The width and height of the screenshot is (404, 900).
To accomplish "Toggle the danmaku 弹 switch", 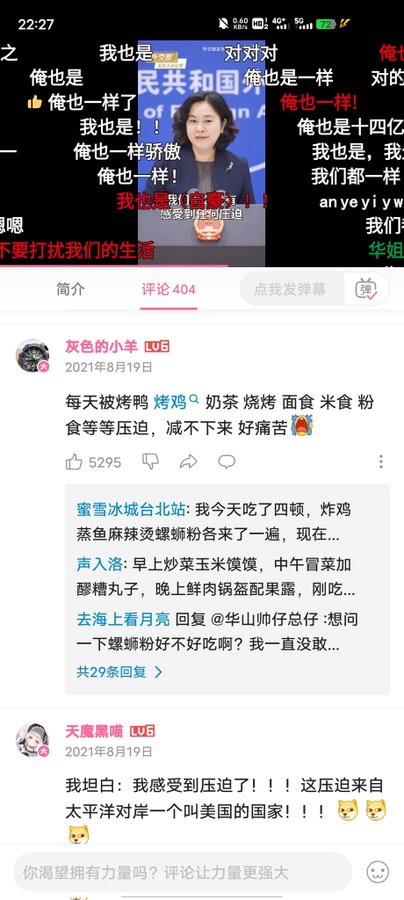I will 366,289.
